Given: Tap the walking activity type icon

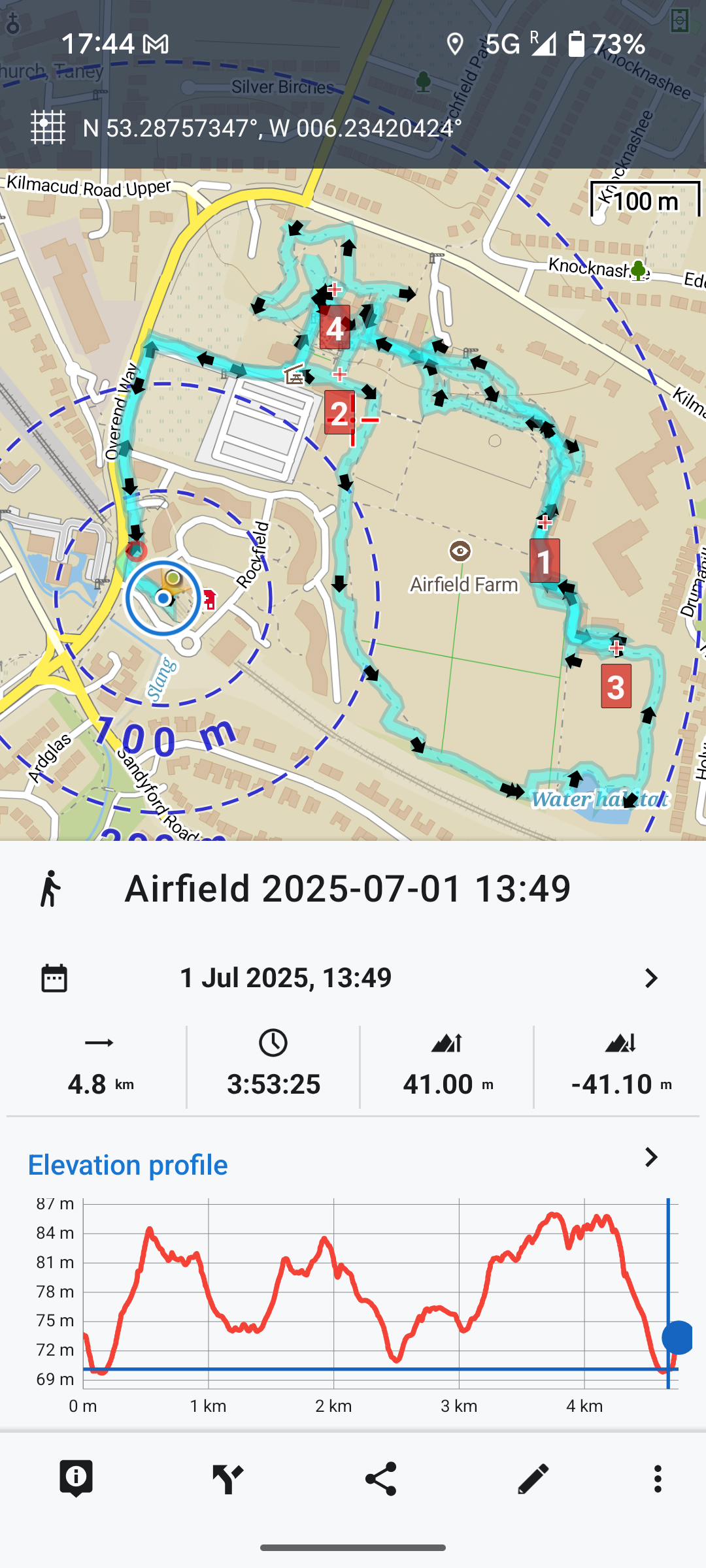Looking at the screenshot, I should tap(50, 889).
